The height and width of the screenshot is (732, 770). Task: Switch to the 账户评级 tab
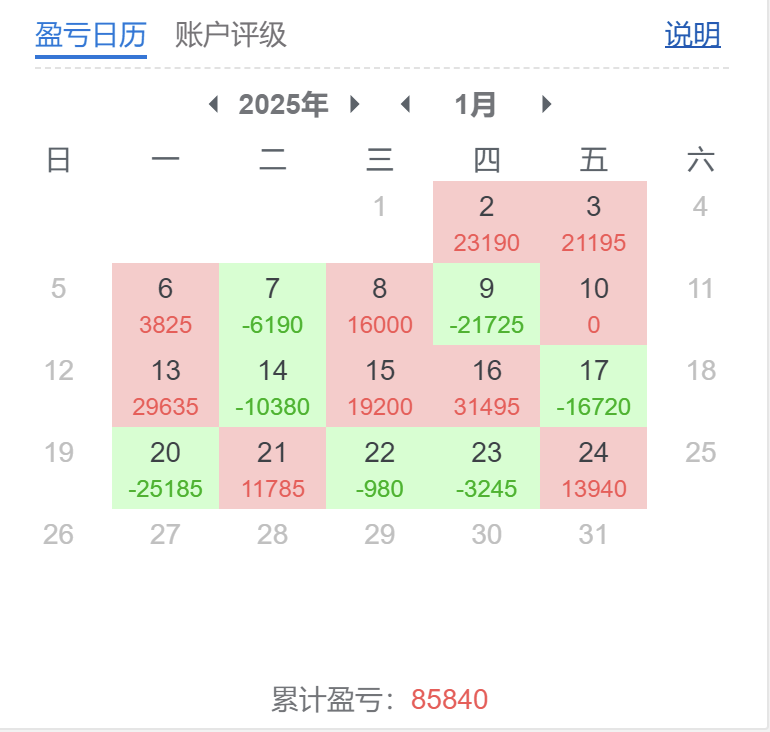(x=230, y=36)
